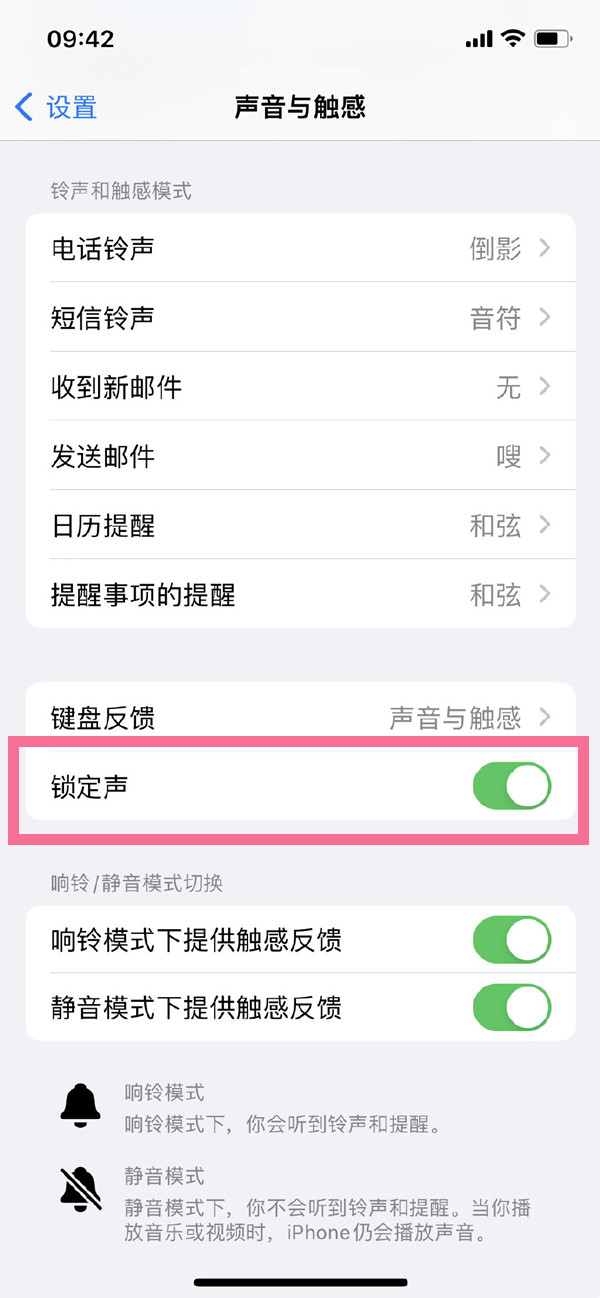
Task: Open the 日历提醒 sound setting
Action: (300, 526)
